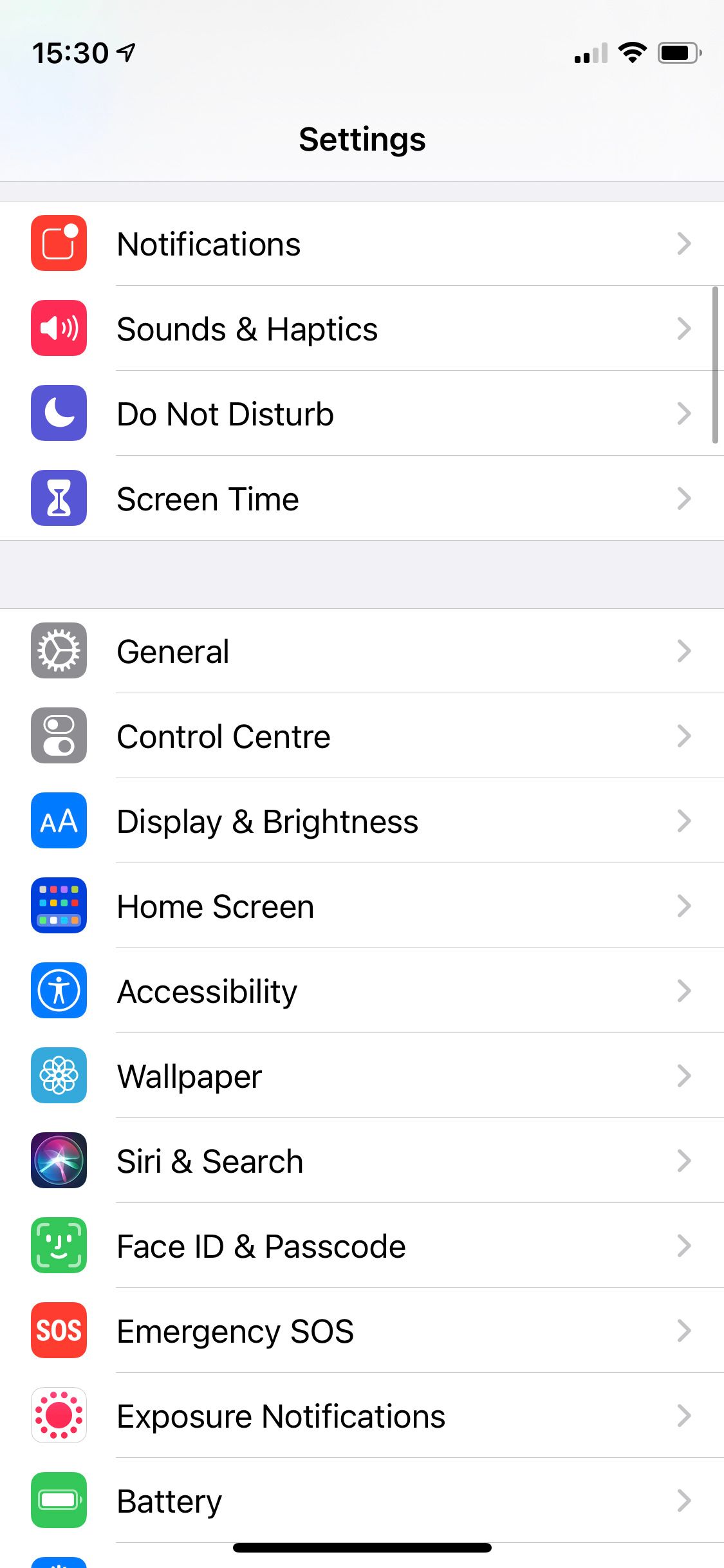Open the Exposure Notifications icon
Image resolution: width=724 pixels, height=1568 pixels.
pyautogui.click(x=59, y=1415)
